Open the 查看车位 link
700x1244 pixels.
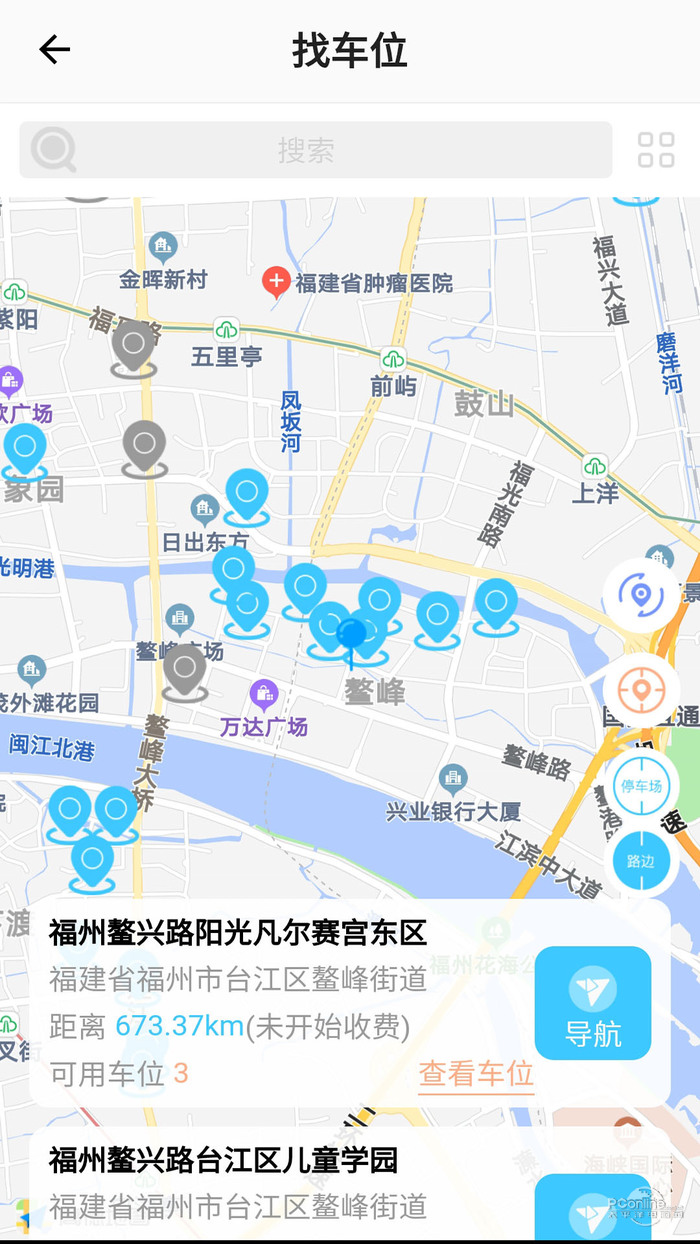pyautogui.click(x=475, y=1074)
